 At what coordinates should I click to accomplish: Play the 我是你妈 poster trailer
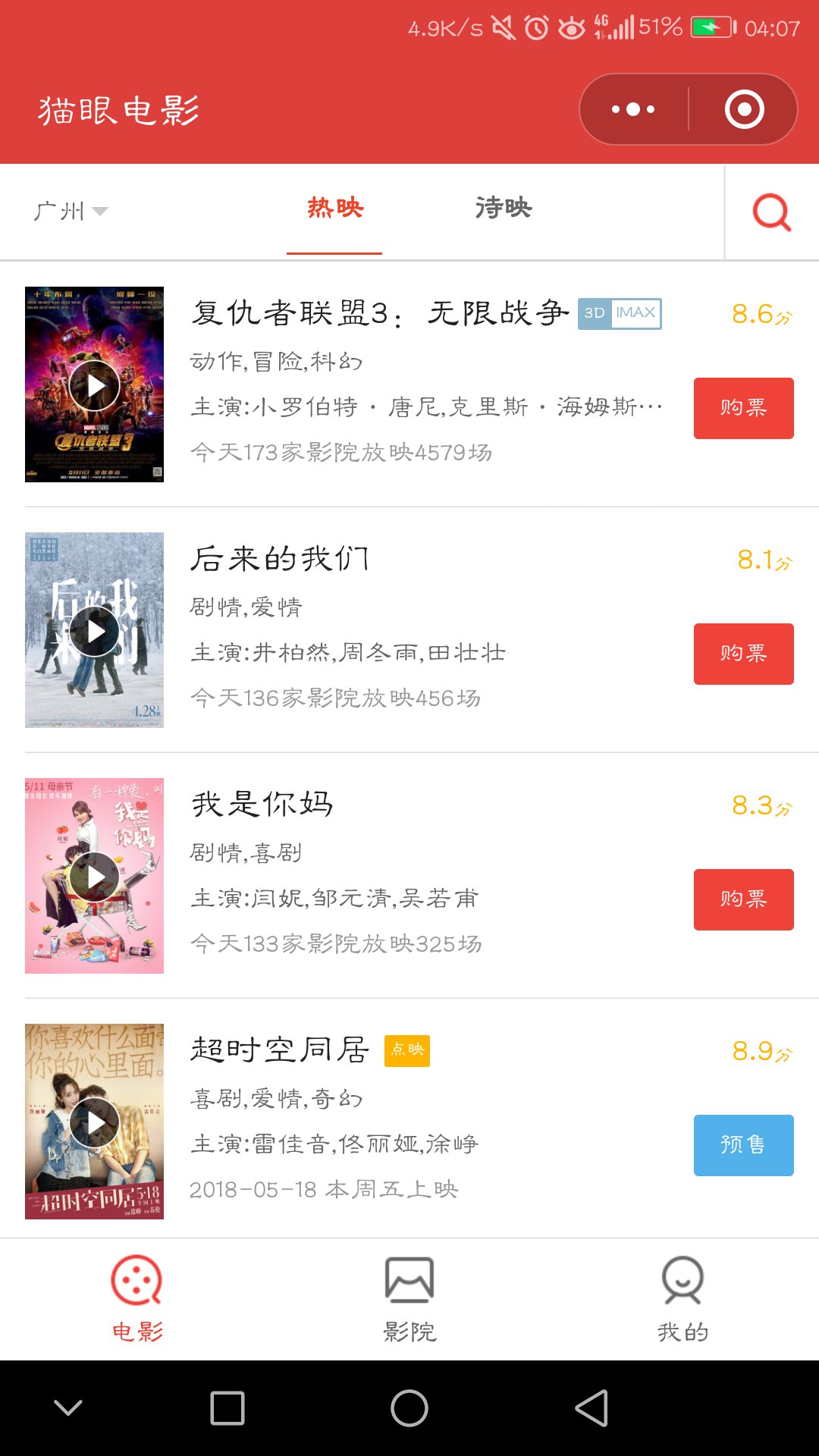pos(94,877)
